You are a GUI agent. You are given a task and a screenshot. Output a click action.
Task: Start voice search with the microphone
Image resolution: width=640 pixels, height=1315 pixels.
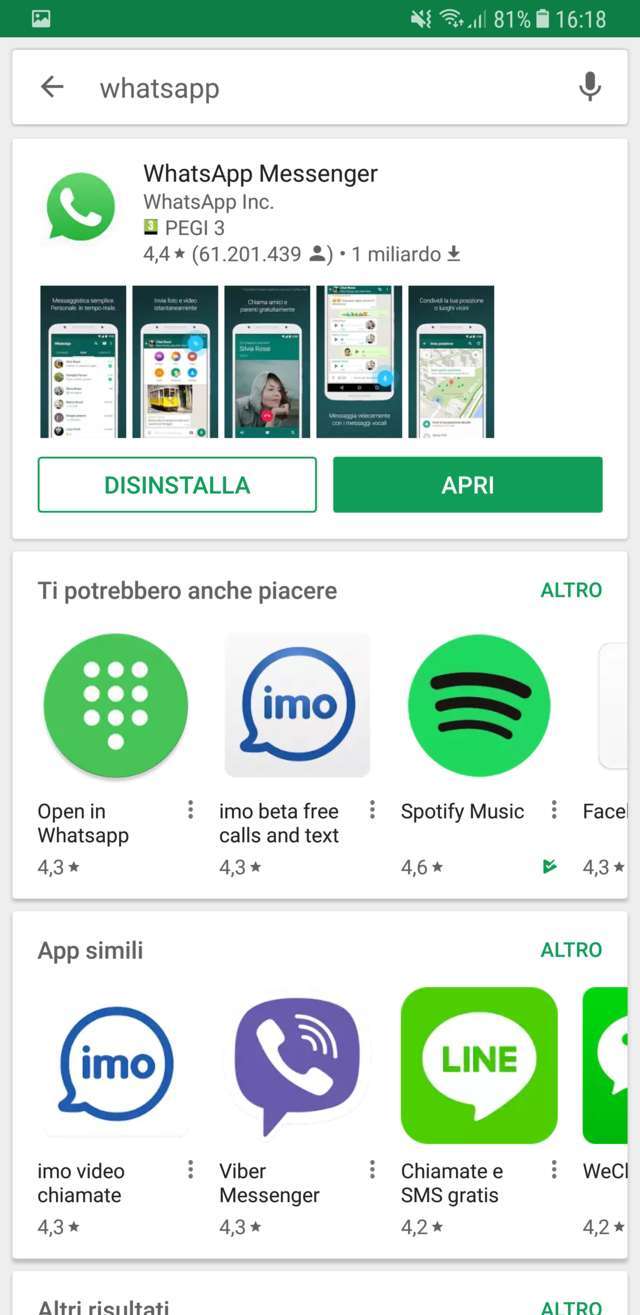point(590,88)
